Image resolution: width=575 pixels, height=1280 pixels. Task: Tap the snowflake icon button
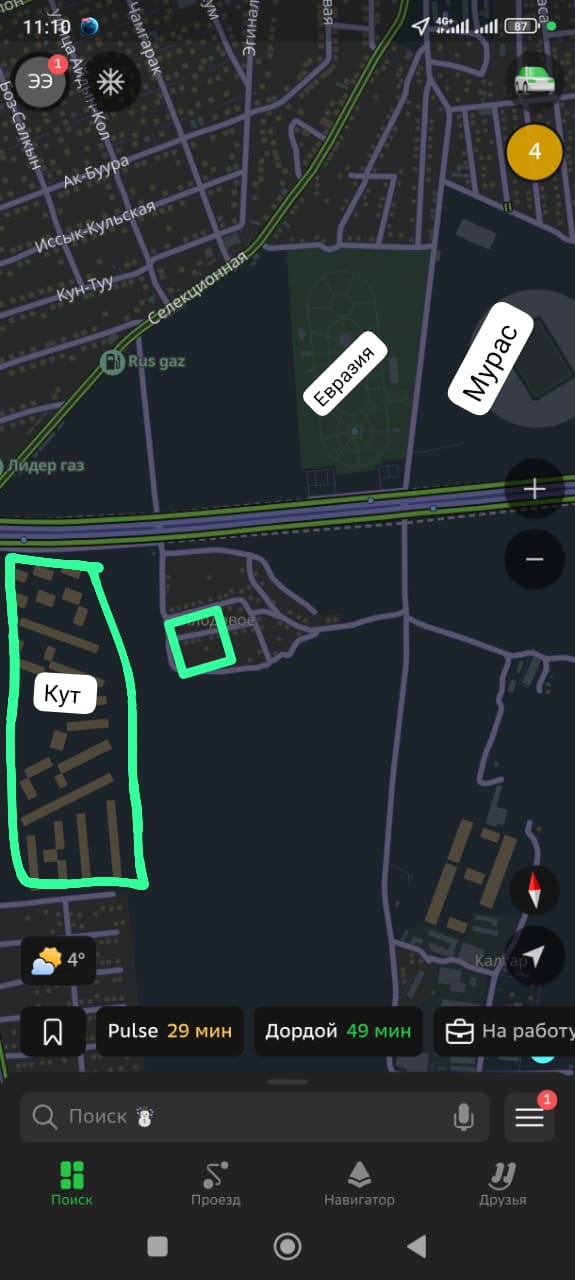pyautogui.click(x=110, y=82)
